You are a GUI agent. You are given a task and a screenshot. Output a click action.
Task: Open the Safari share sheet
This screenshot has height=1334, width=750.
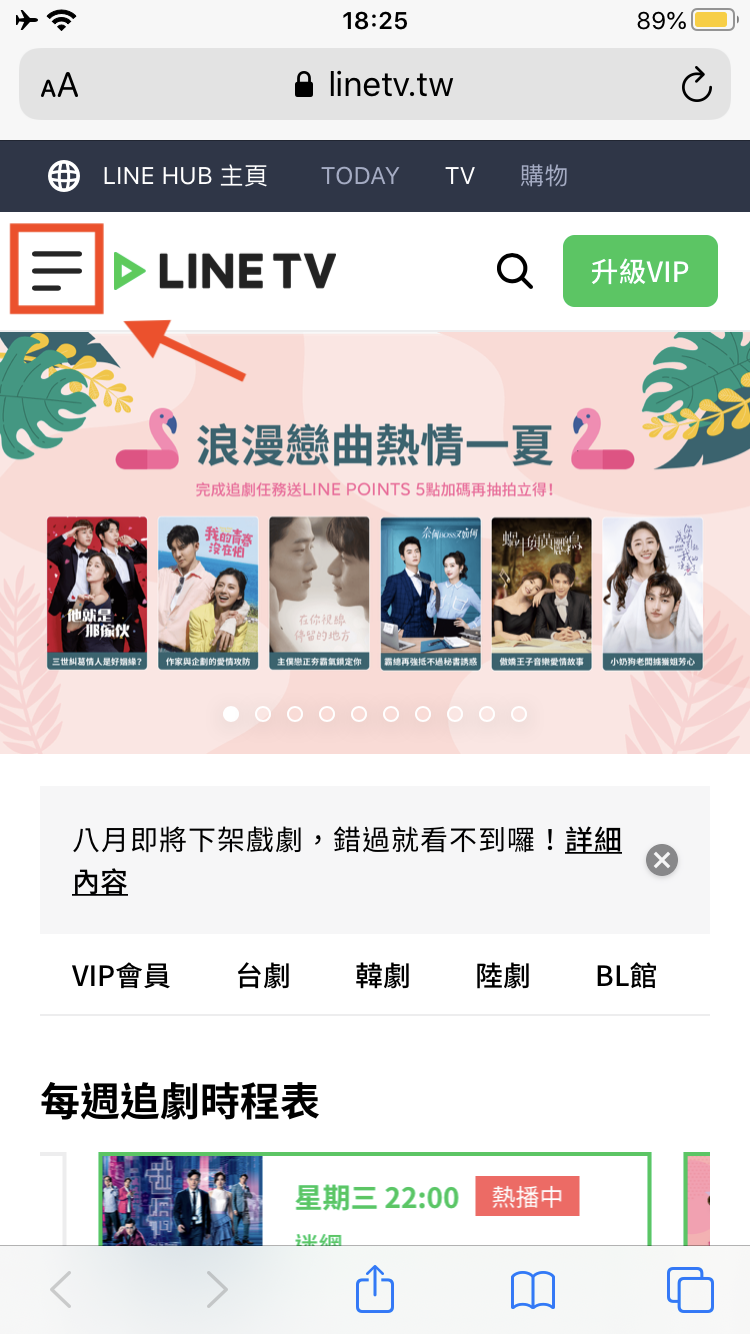click(375, 1290)
